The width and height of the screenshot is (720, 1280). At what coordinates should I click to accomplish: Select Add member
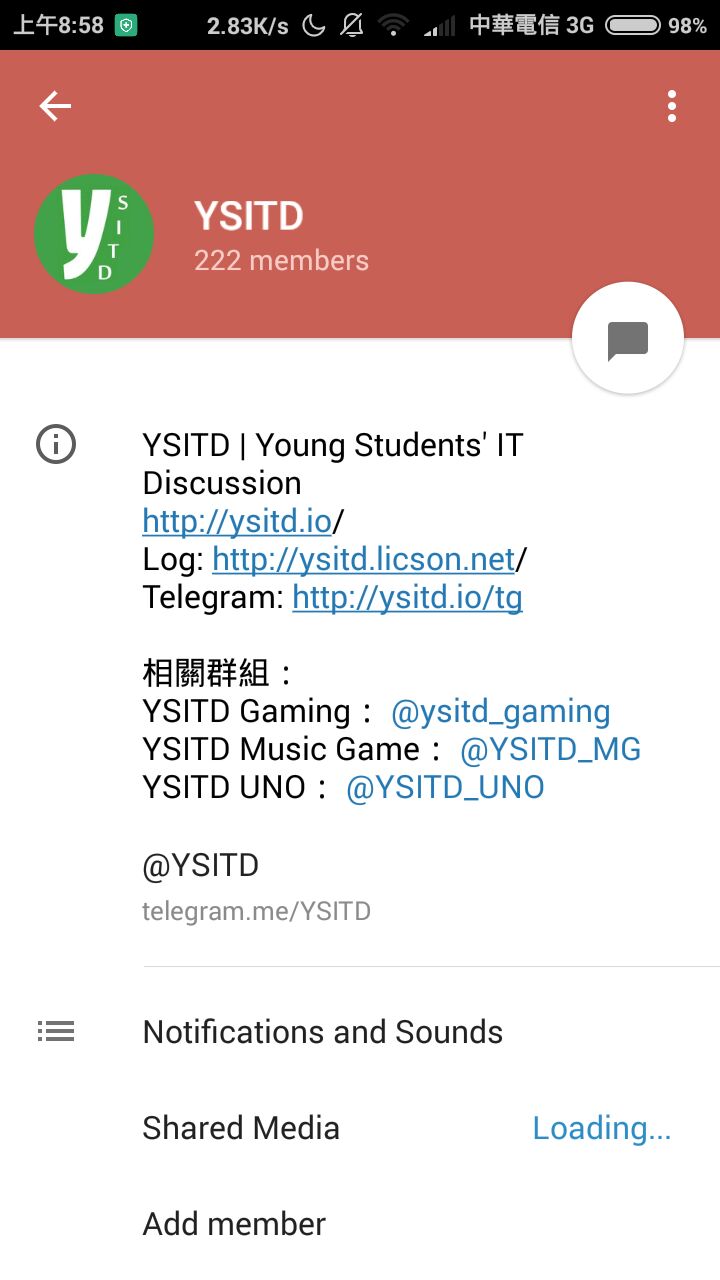pyautogui.click(x=234, y=1223)
